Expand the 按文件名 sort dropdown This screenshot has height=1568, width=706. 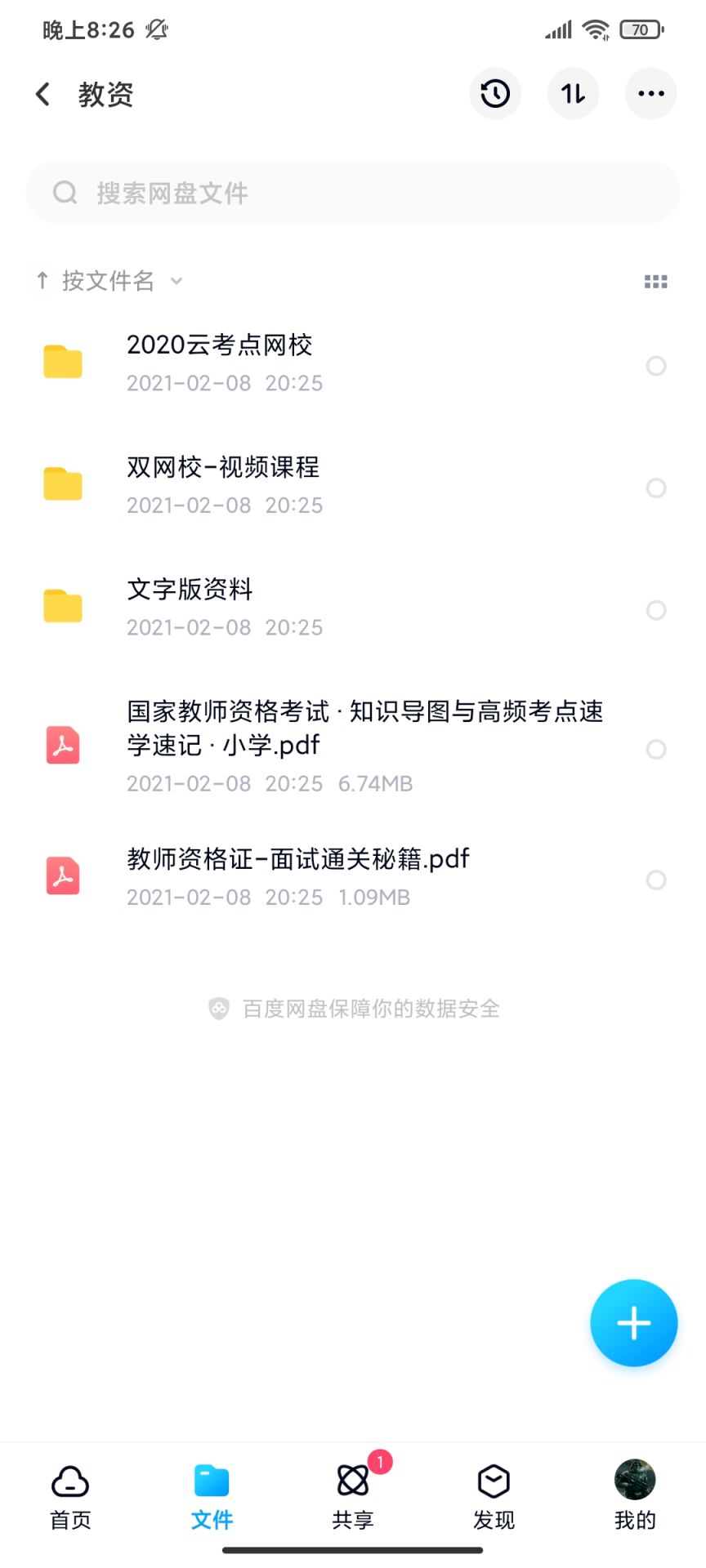coord(109,281)
